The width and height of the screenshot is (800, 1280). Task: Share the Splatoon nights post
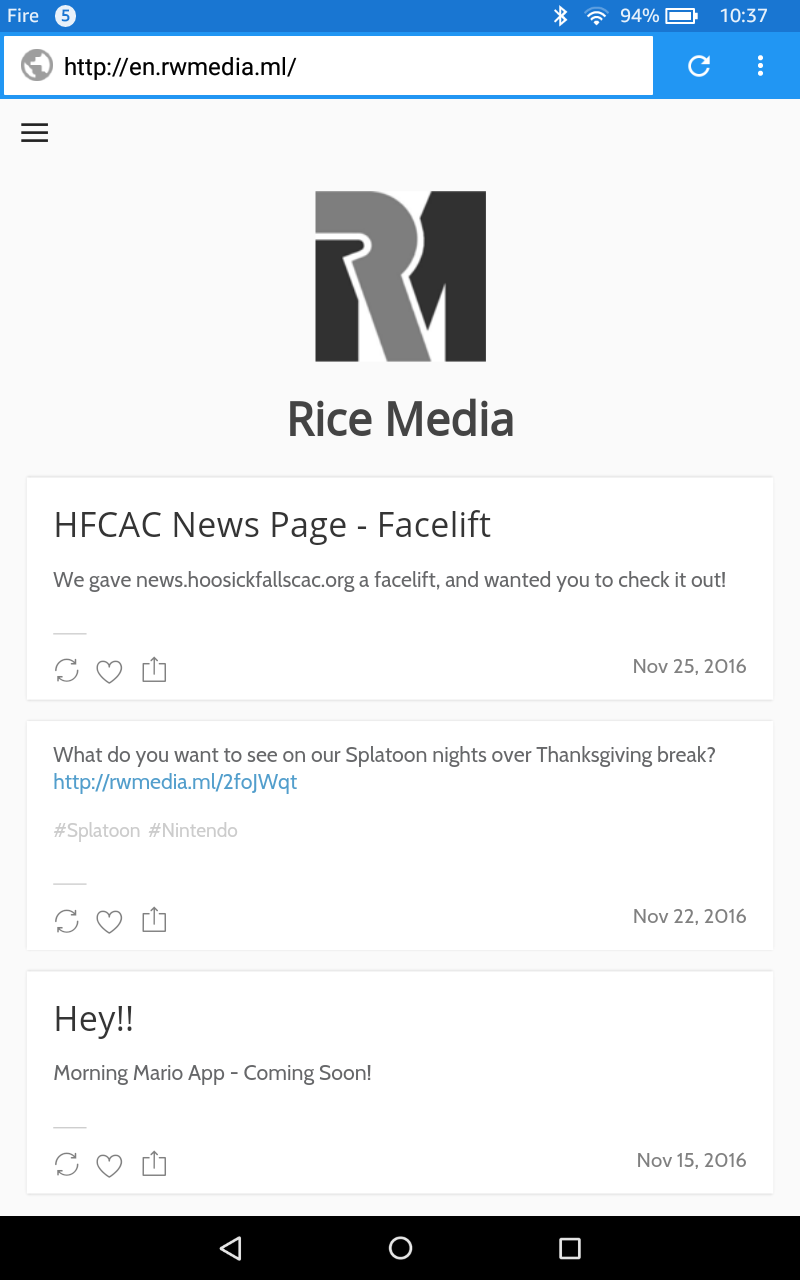154,920
